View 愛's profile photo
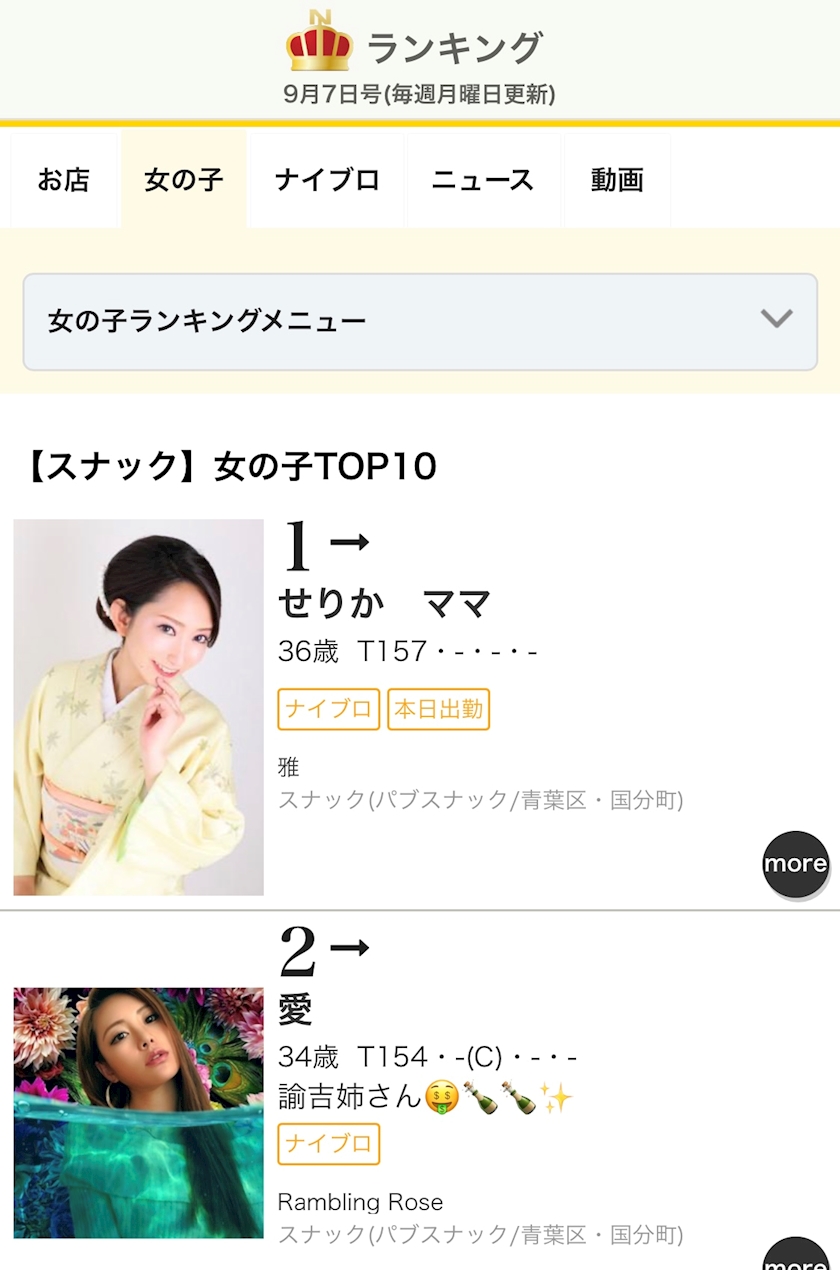The image size is (840, 1270). (x=139, y=1113)
